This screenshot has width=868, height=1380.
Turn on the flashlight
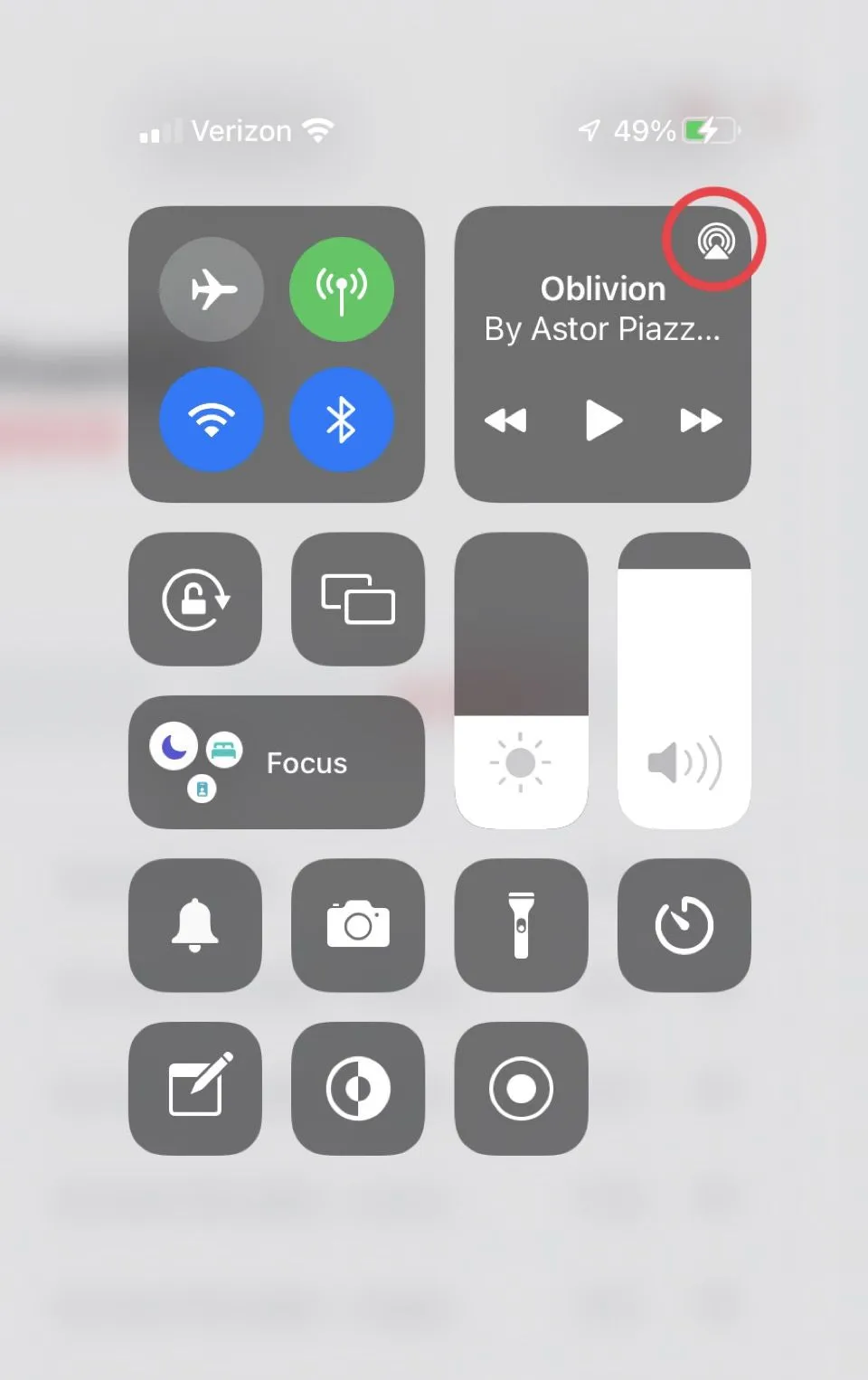[x=521, y=925]
